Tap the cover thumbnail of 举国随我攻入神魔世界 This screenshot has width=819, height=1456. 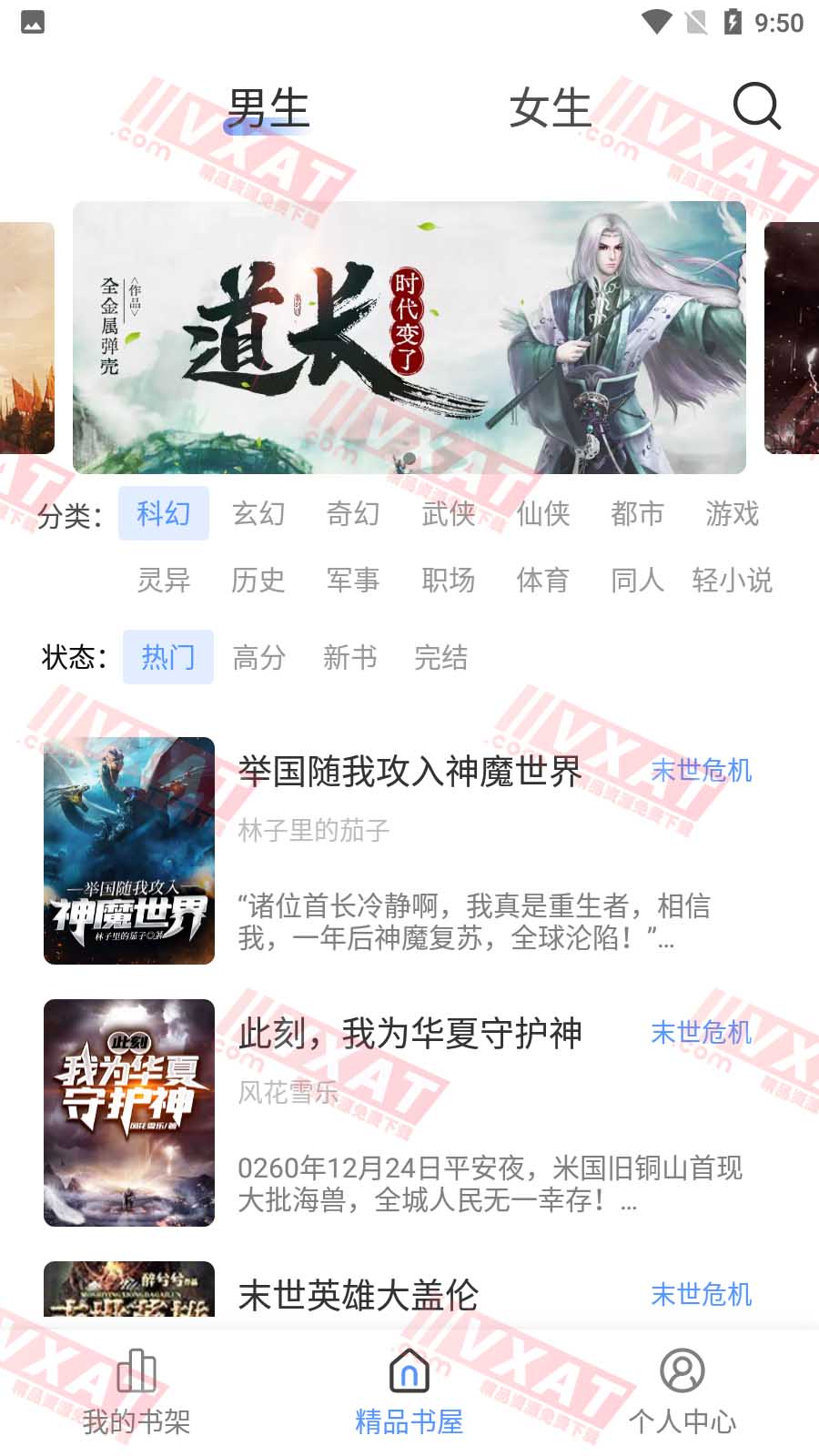(x=127, y=851)
